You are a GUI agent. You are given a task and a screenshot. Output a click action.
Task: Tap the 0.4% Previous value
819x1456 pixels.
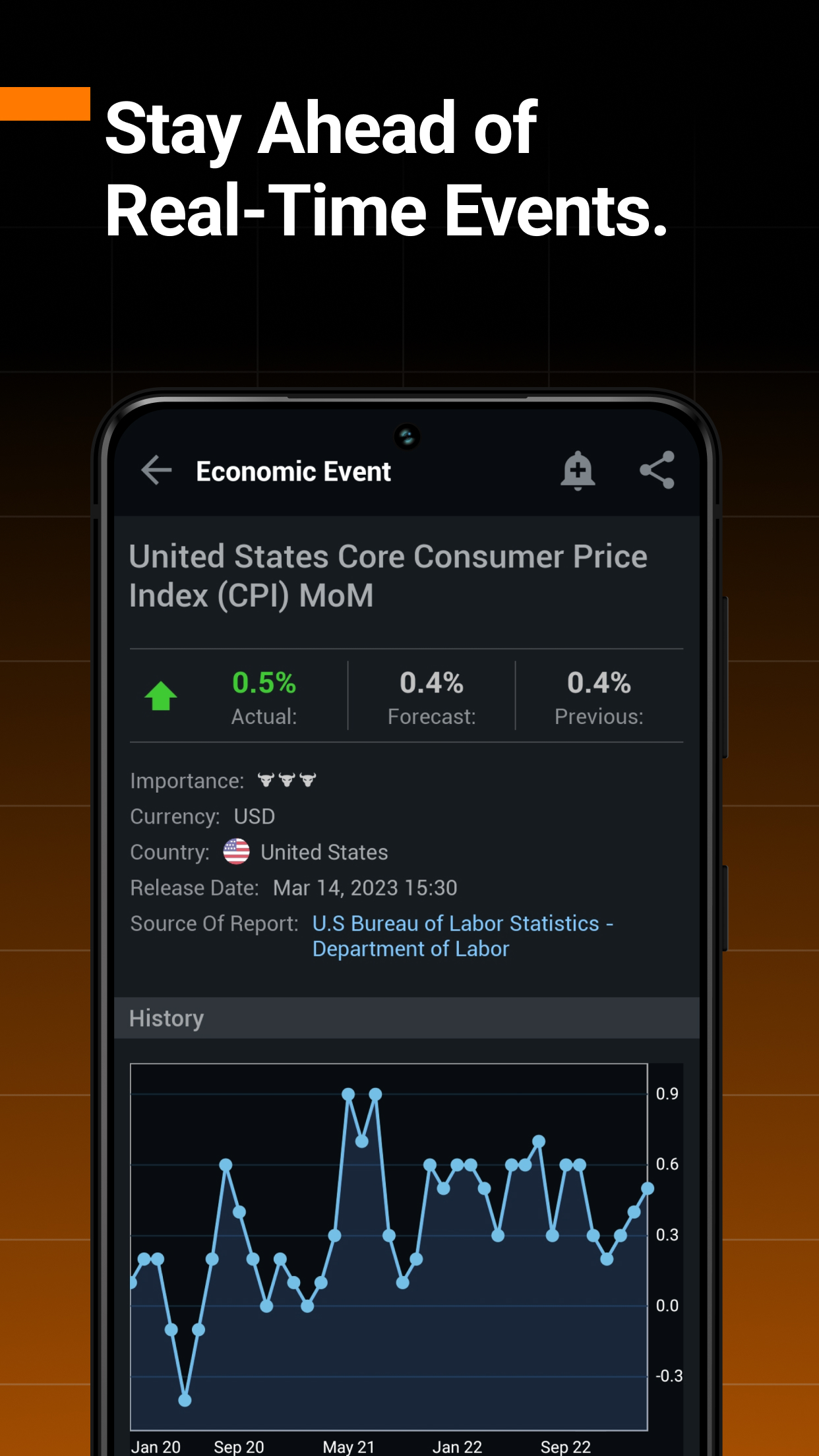(x=597, y=684)
